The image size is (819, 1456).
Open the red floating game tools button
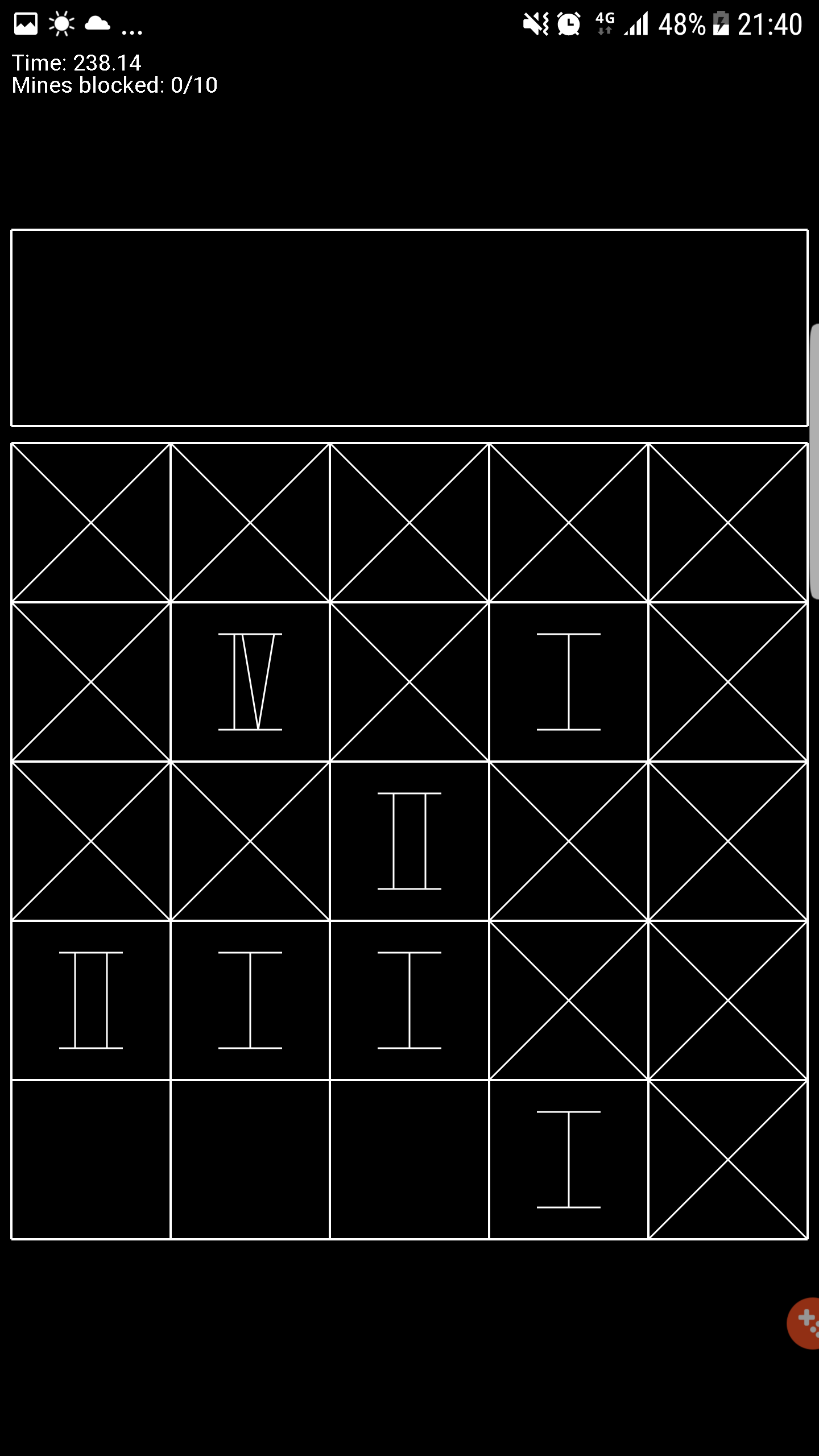pos(805,1323)
